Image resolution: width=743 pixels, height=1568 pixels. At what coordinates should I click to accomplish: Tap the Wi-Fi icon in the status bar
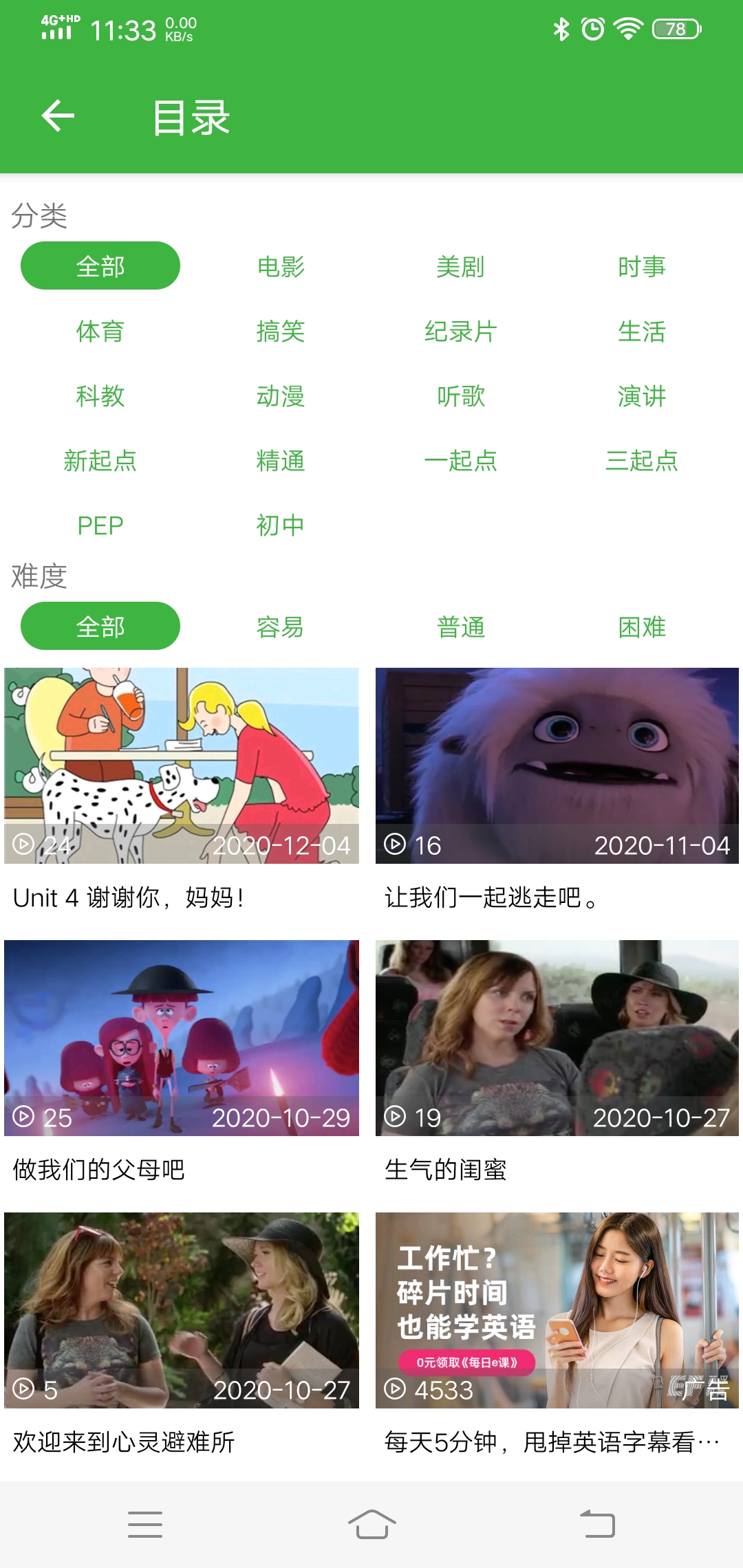pos(627,29)
